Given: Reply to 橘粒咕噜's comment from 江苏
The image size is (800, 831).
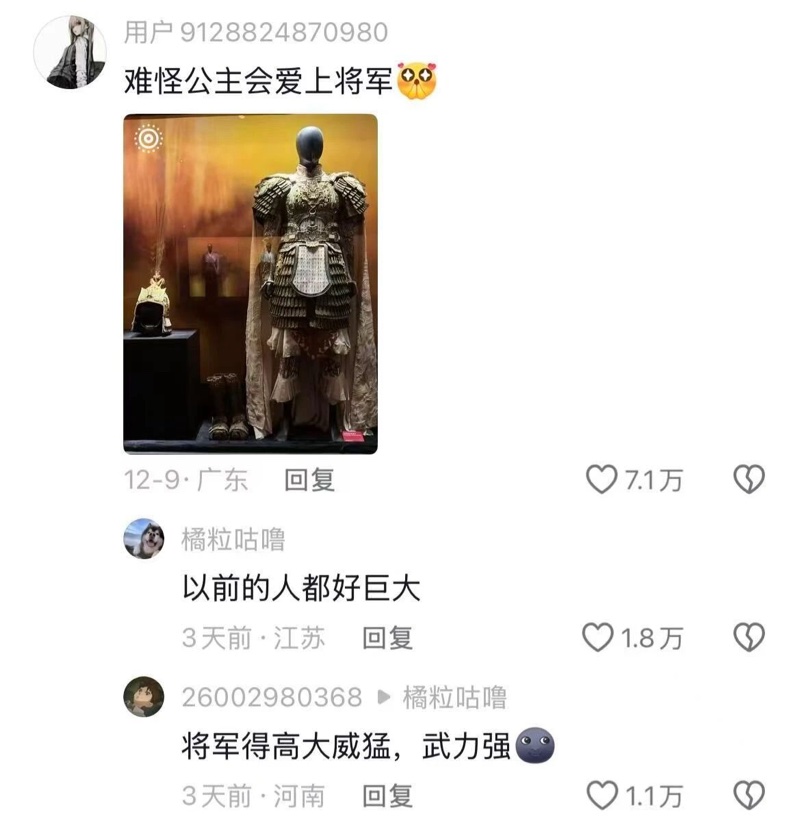Looking at the screenshot, I should (387, 638).
